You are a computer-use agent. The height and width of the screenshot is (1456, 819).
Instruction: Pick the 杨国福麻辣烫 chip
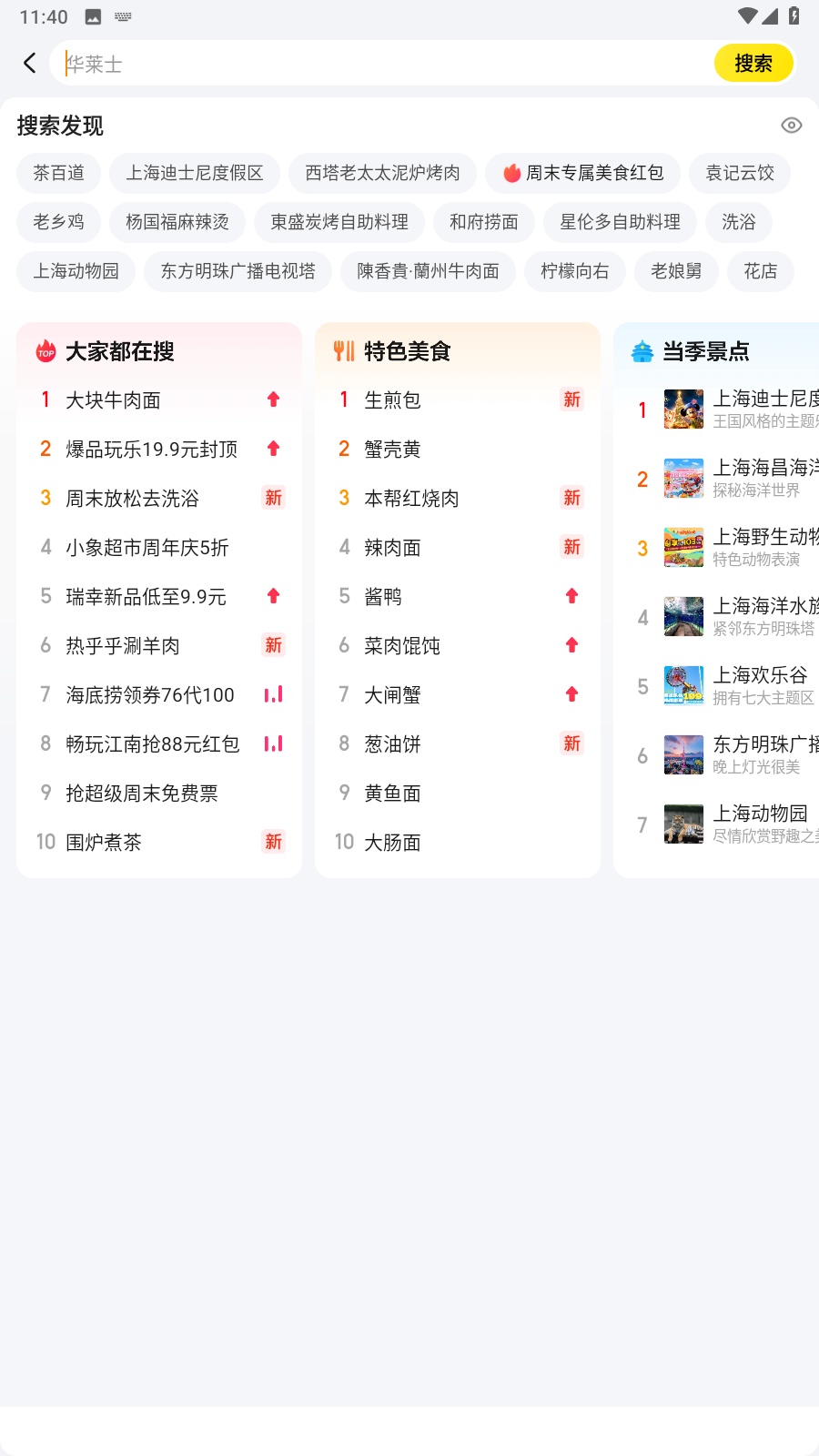177,222
